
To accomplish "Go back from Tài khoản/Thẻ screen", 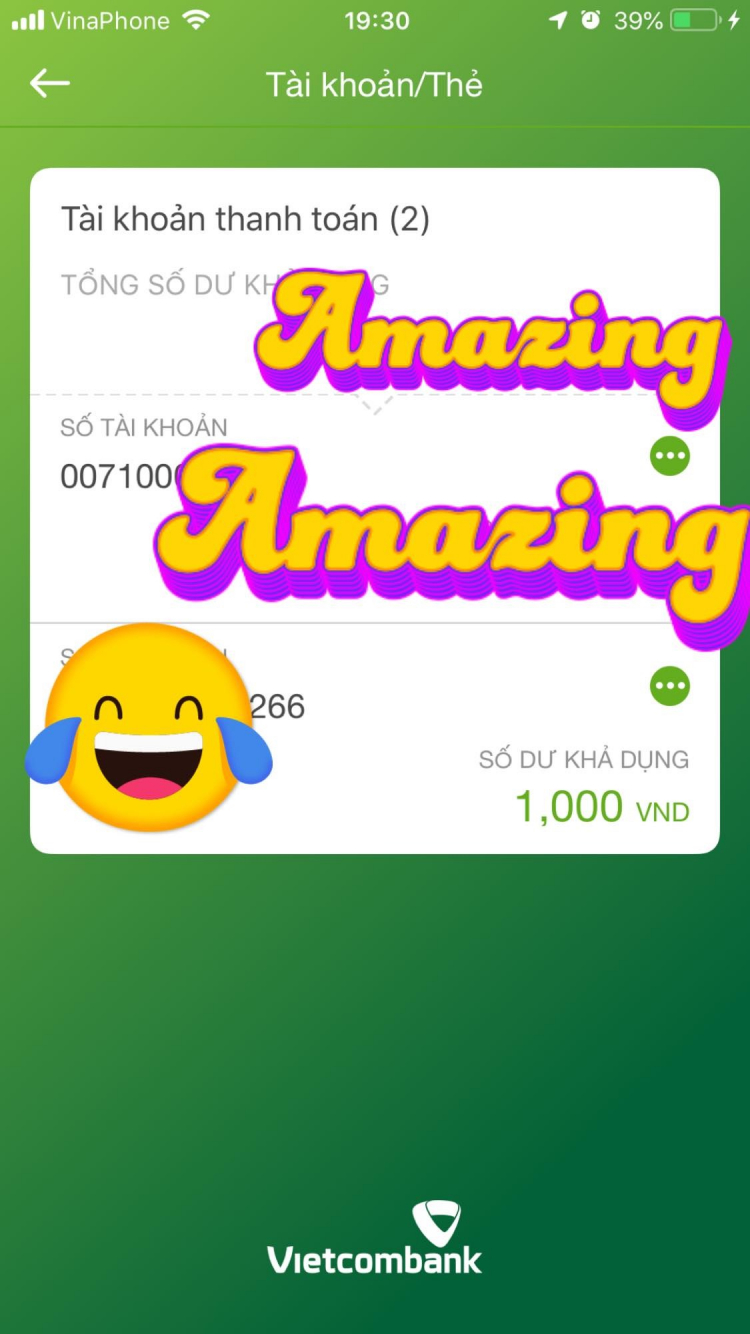I will click(49, 84).
